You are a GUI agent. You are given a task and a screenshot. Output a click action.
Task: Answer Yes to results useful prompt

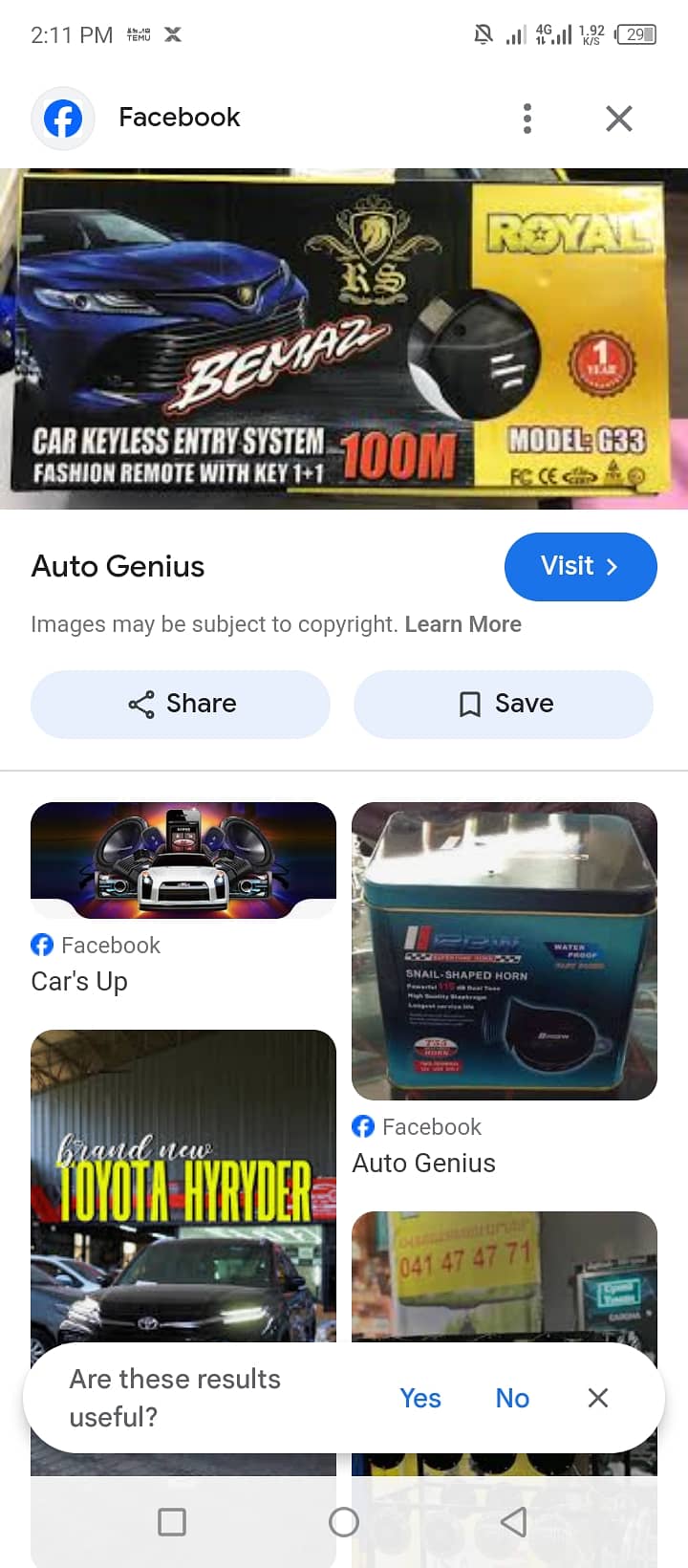(420, 1398)
